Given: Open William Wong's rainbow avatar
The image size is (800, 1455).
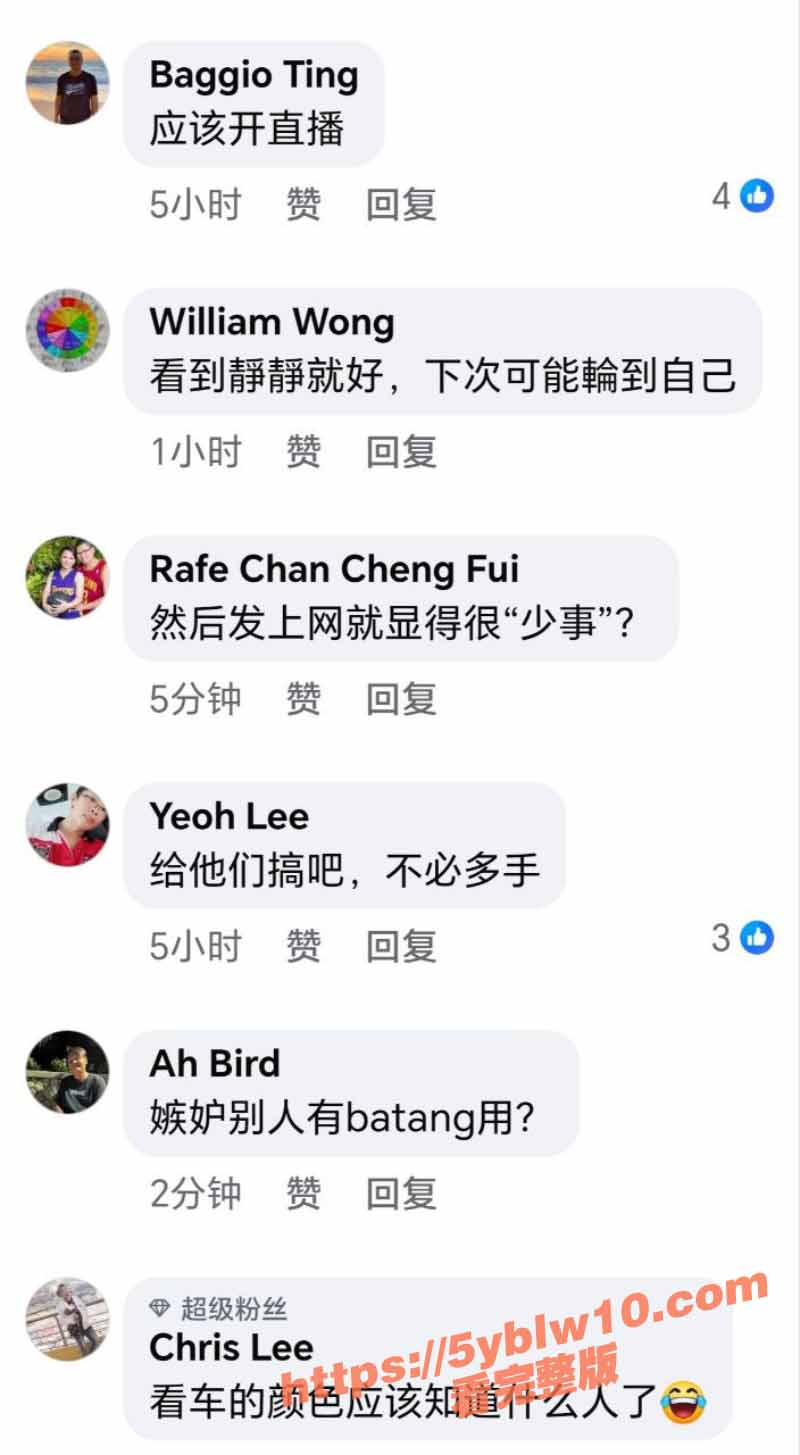Looking at the screenshot, I should pyautogui.click(x=68, y=332).
